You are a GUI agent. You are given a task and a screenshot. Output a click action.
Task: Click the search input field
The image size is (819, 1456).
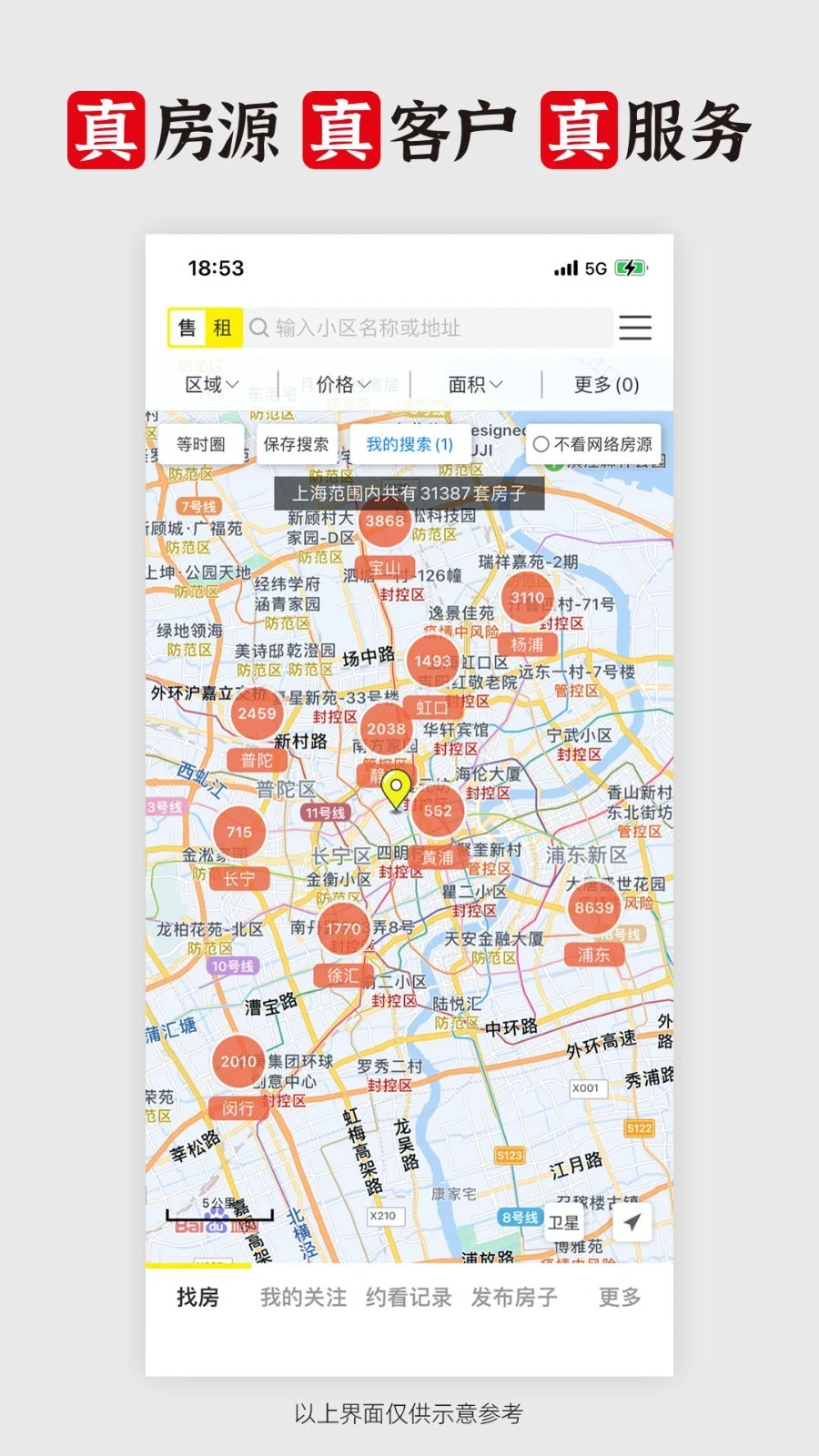(409, 329)
